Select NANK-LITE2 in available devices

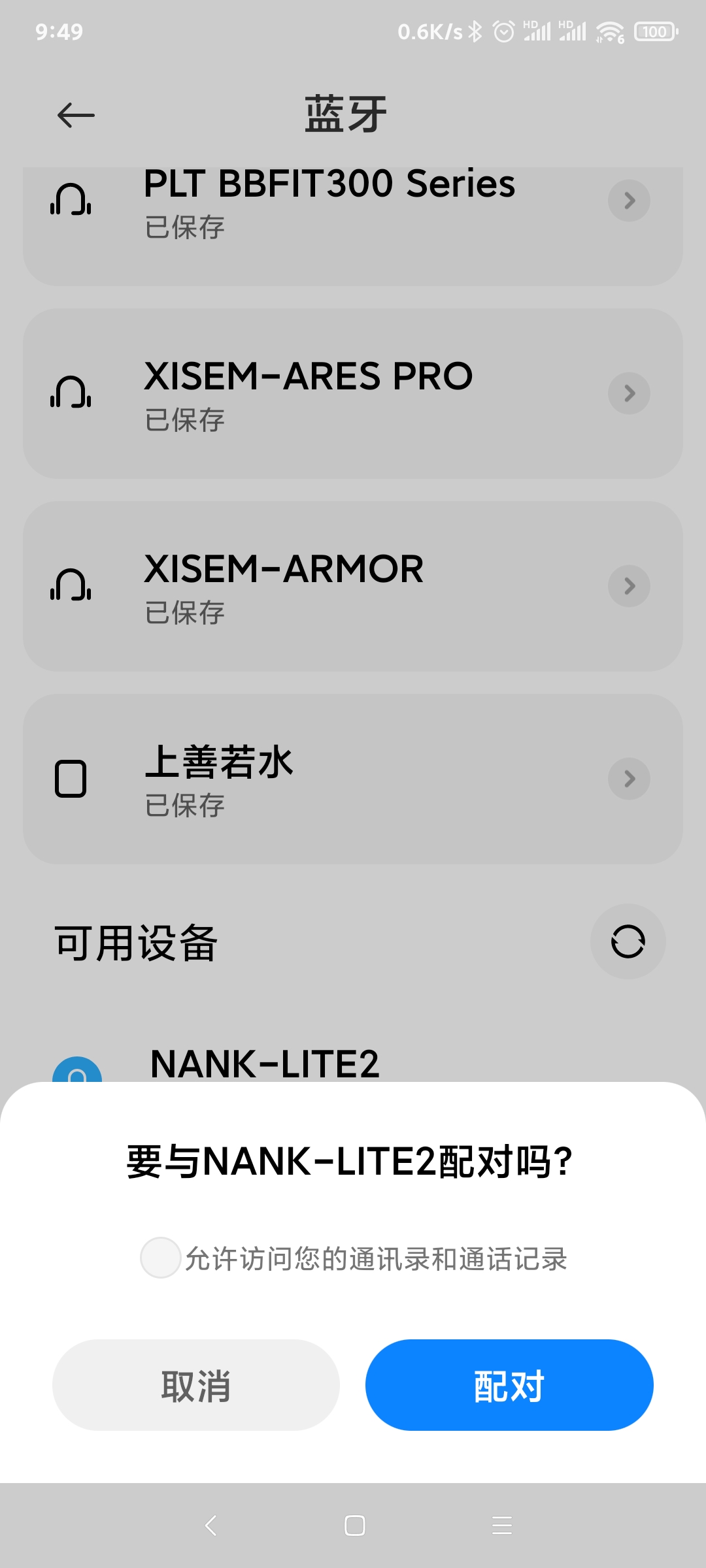(x=265, y=1063)
